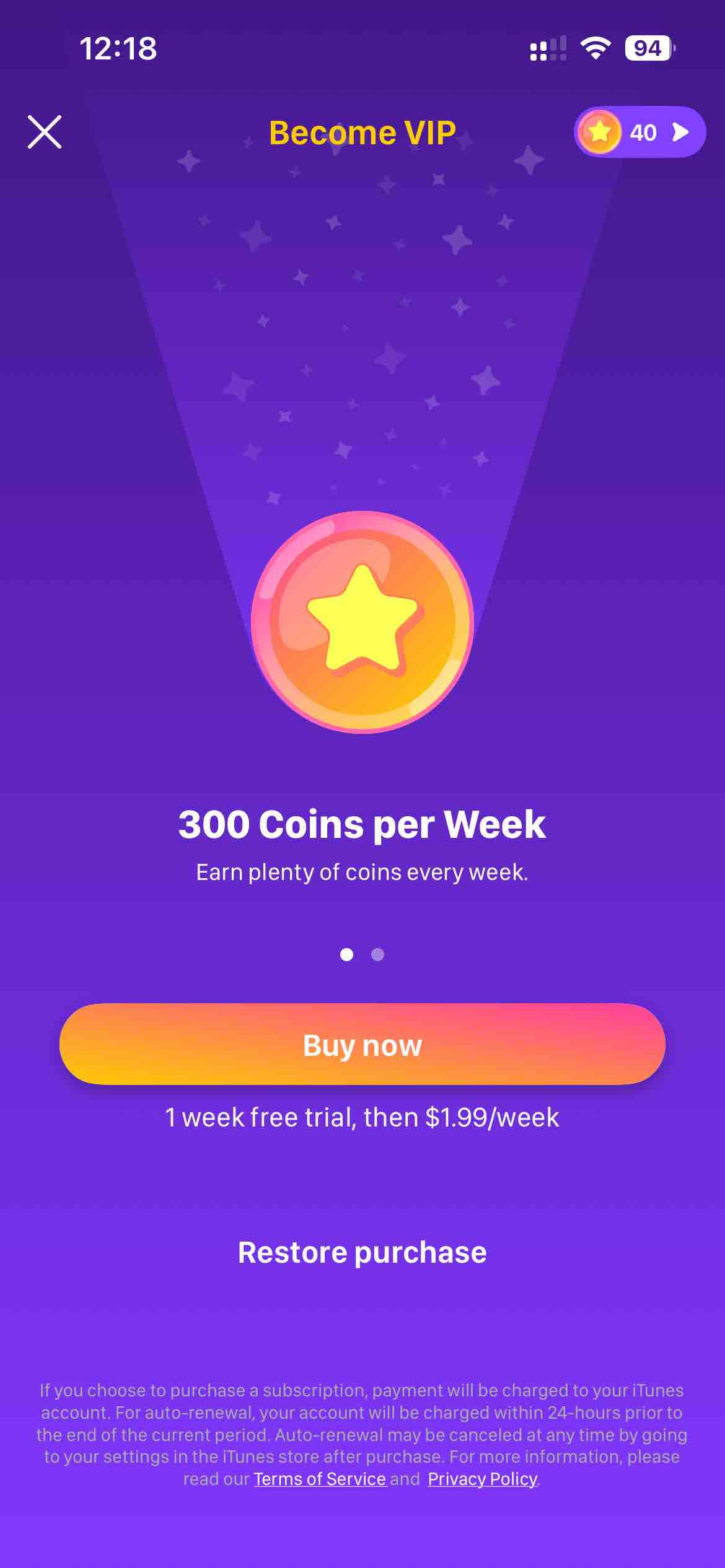
Task: Select Restore purchase
Action: pyautogui.click(x=362, y=1252)
